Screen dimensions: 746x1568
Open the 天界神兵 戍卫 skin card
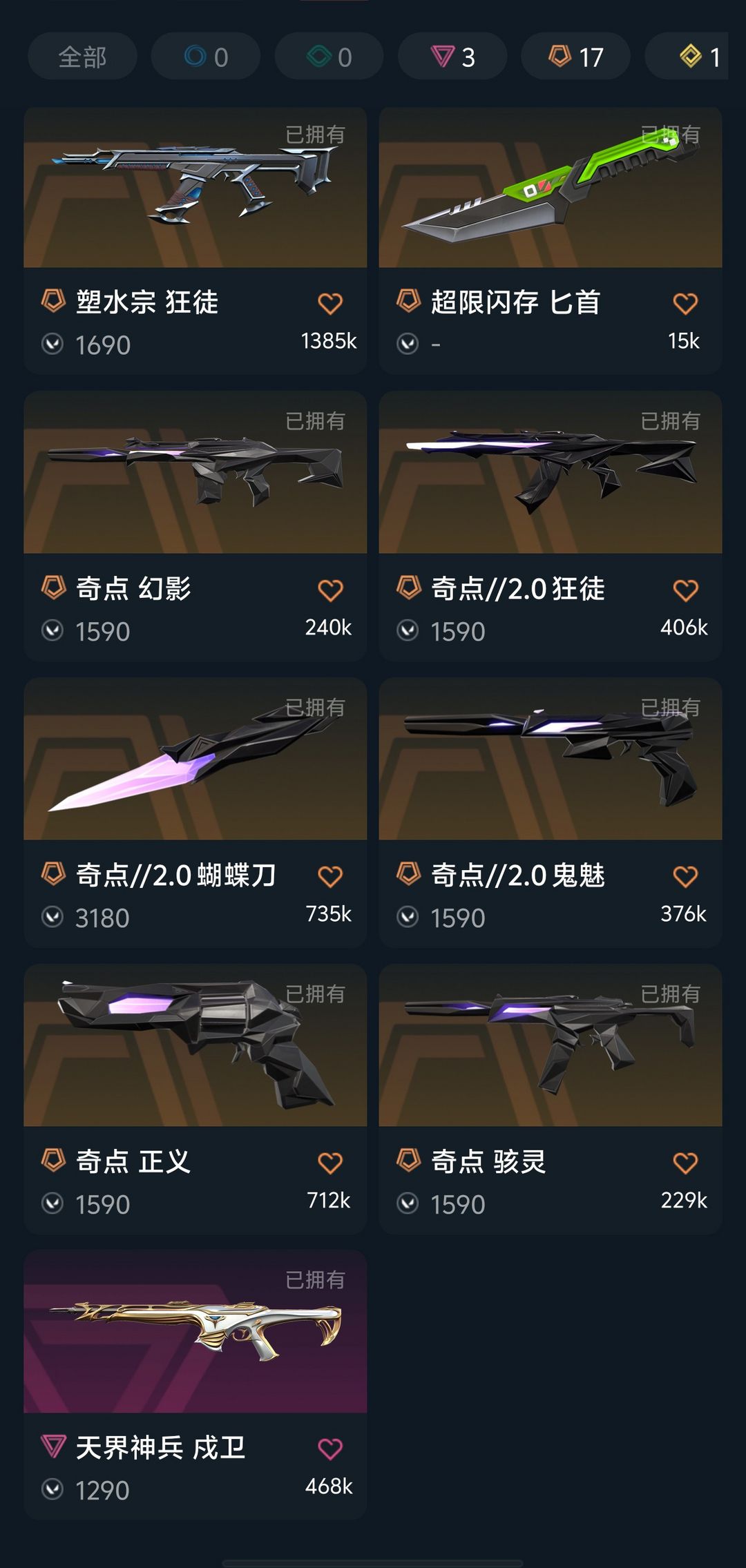pyautogui.click(x=195, y=1384)
